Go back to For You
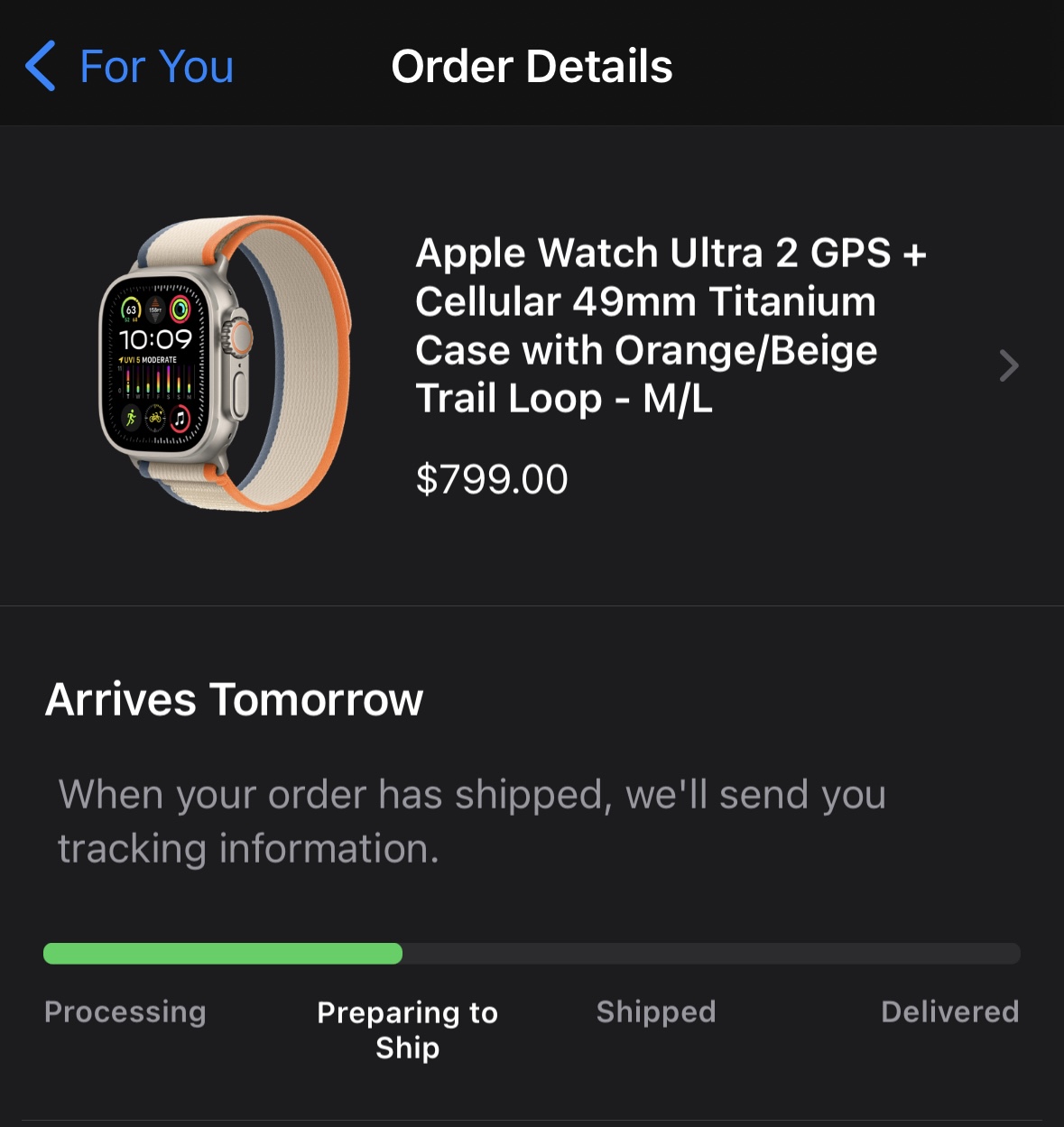Screen dimensions: 1064x1127 pyautogui.click(x=129, y=67)
